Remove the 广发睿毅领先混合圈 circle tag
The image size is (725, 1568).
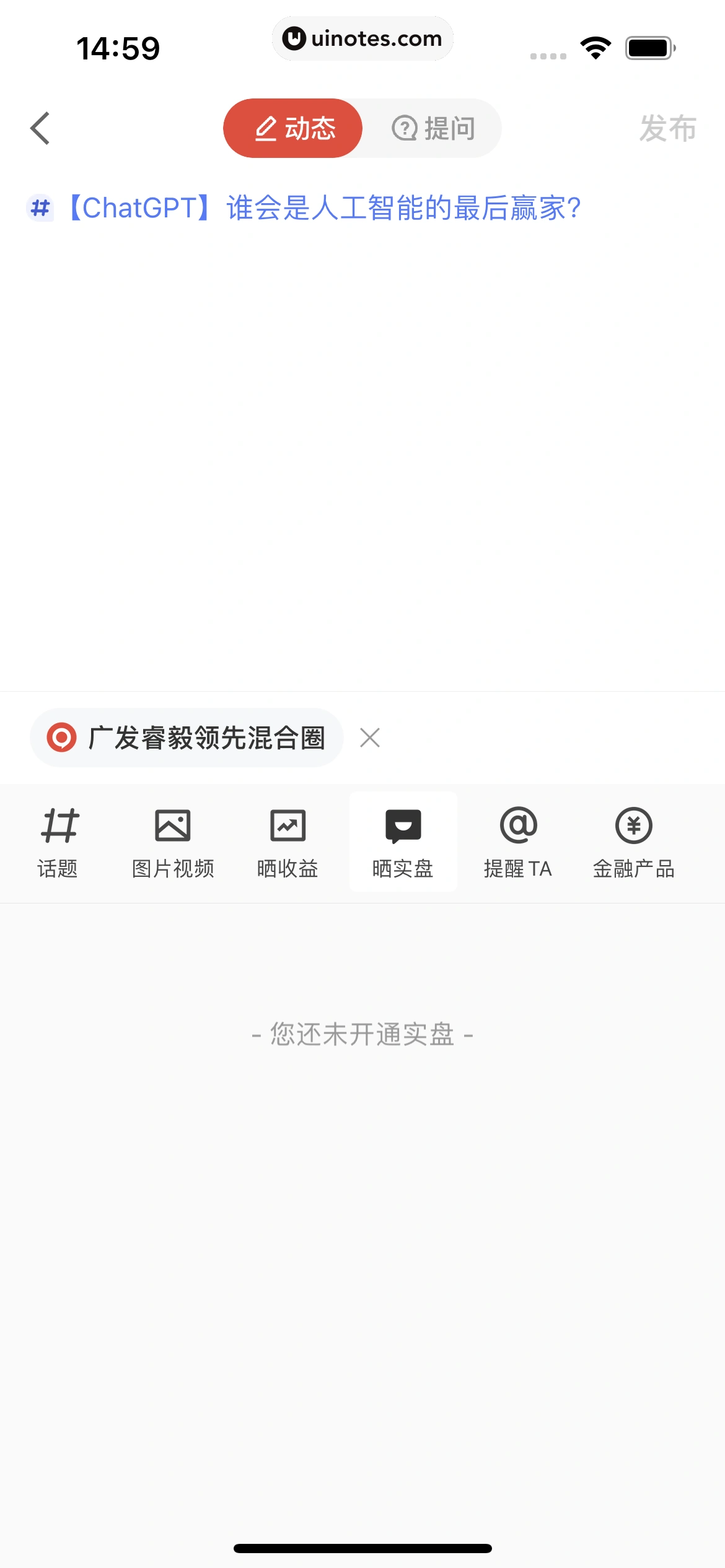point(370,738)
